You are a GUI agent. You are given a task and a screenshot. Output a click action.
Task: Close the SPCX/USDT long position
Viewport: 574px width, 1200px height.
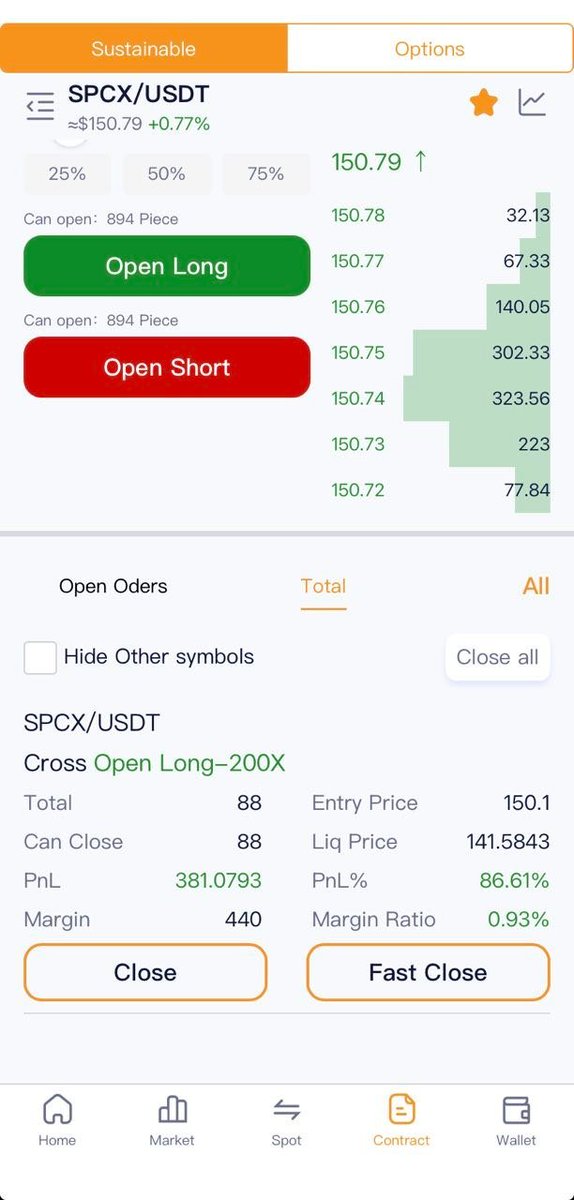145,972
